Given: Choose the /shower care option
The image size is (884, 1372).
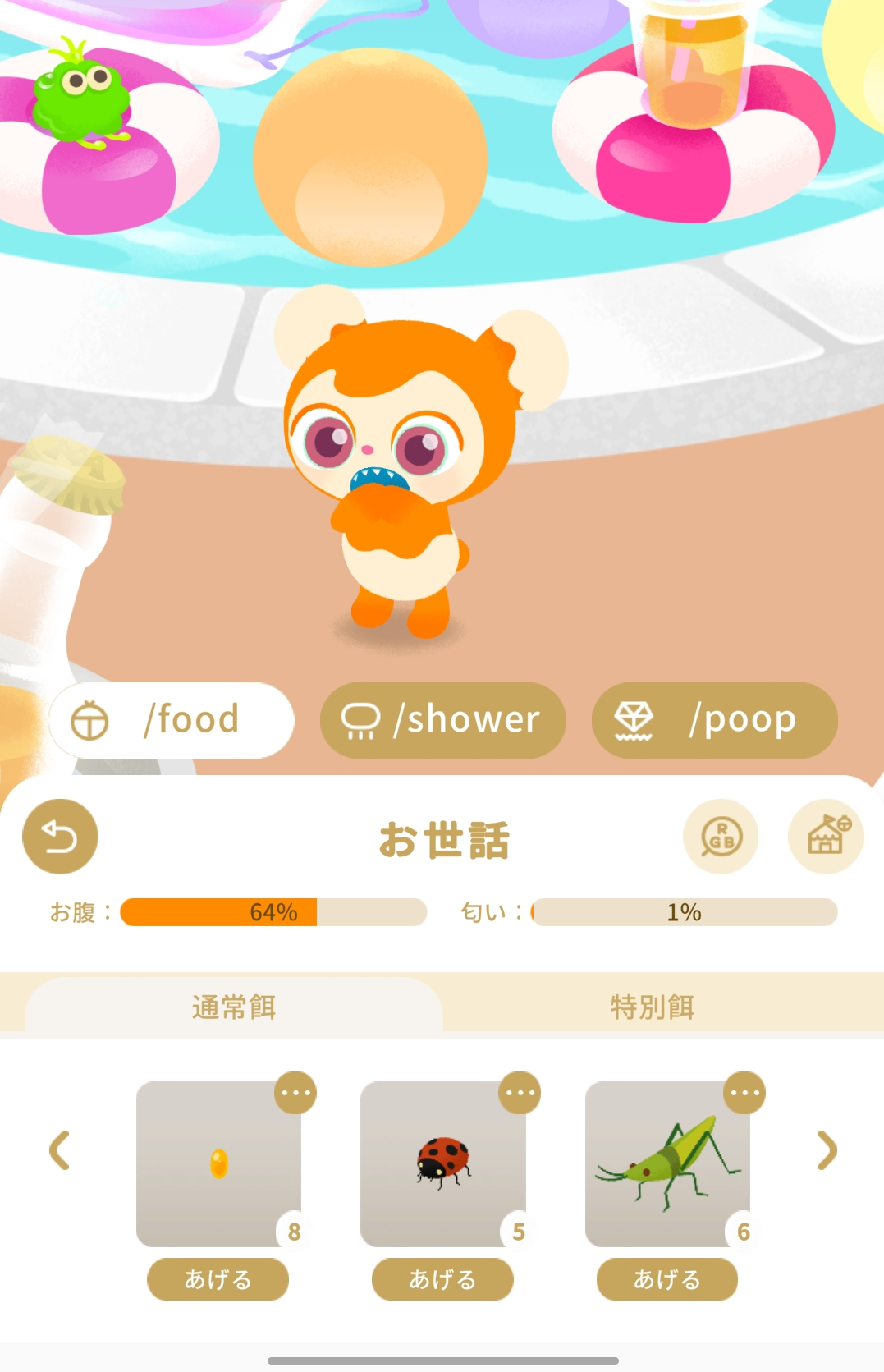Looking at the screenshot, I should pyautogui.click(x=442, y=720).
